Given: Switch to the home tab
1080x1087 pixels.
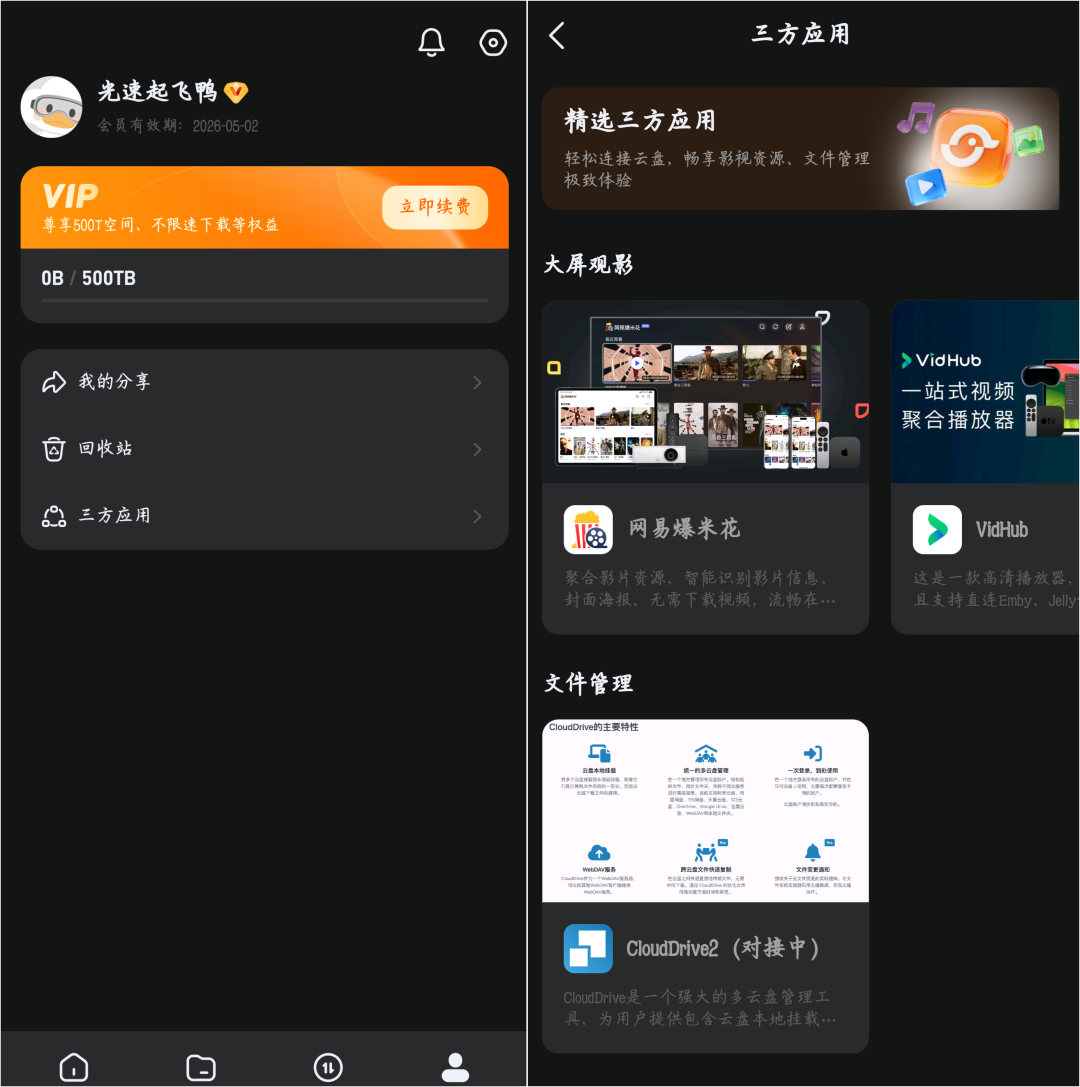Looking at the screenshot, I should 74,1067.
